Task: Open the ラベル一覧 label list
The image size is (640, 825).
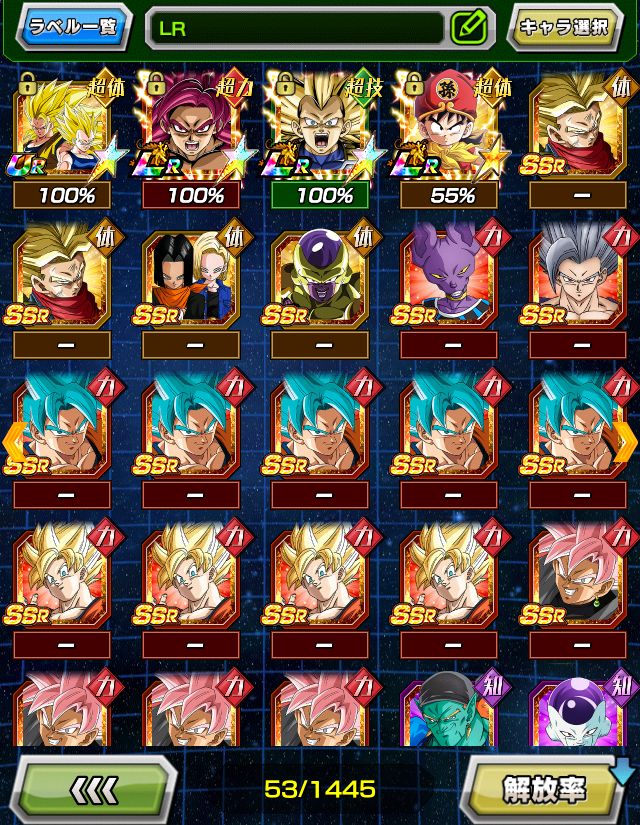Action: [79, 27]
